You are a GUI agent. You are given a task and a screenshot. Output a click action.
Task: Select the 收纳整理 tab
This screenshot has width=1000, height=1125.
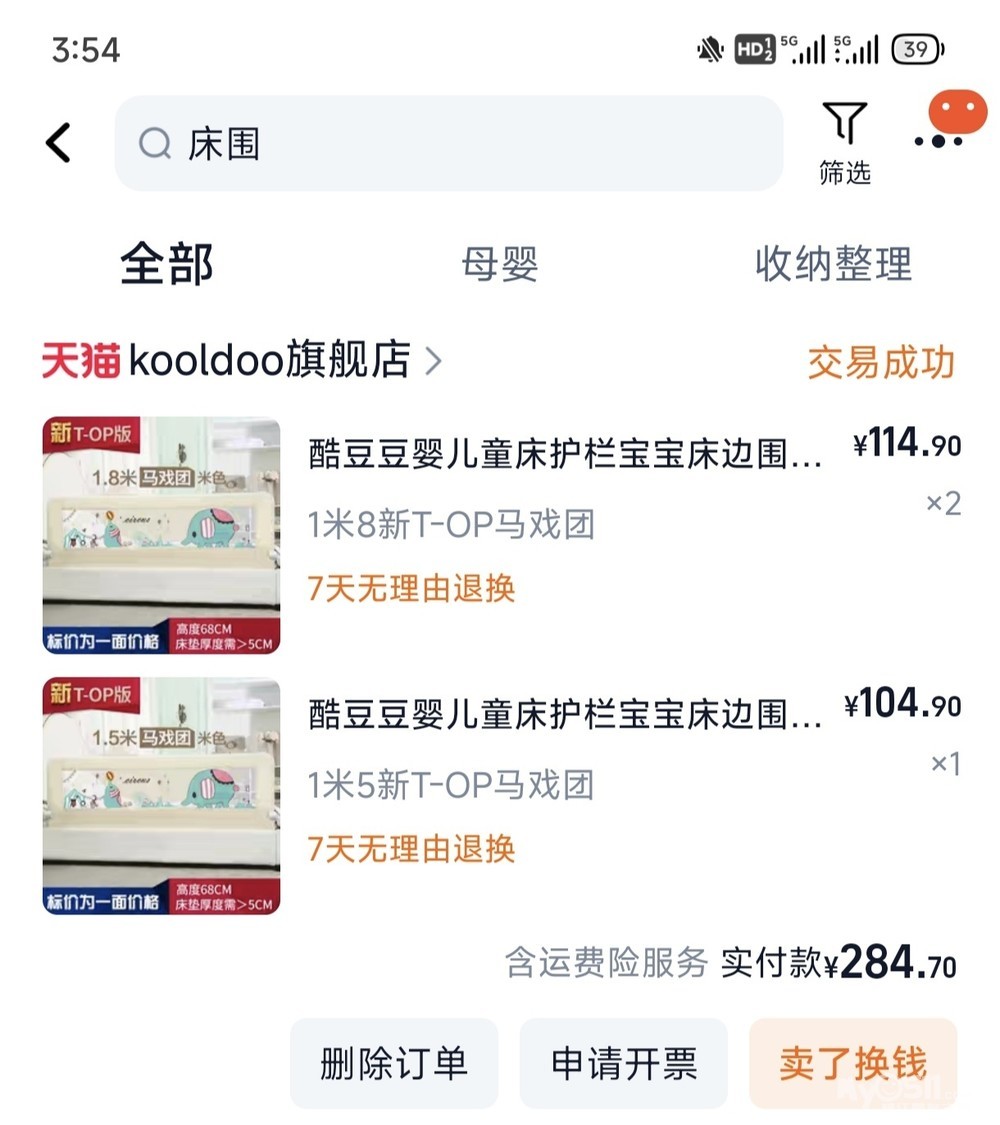833,264
